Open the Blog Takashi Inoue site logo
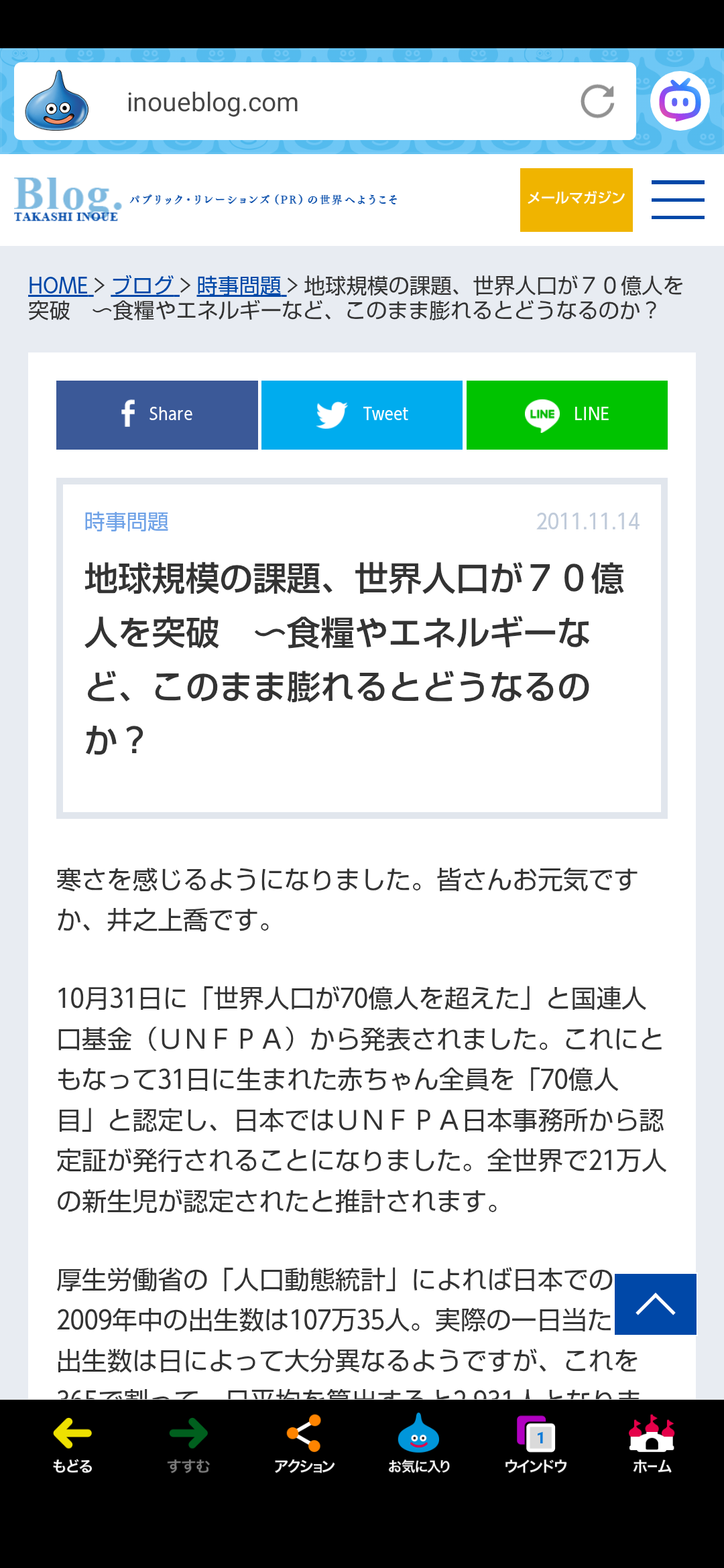This screenshot has height=1568, width=724. pyautogui.click(x=67, y=199)
